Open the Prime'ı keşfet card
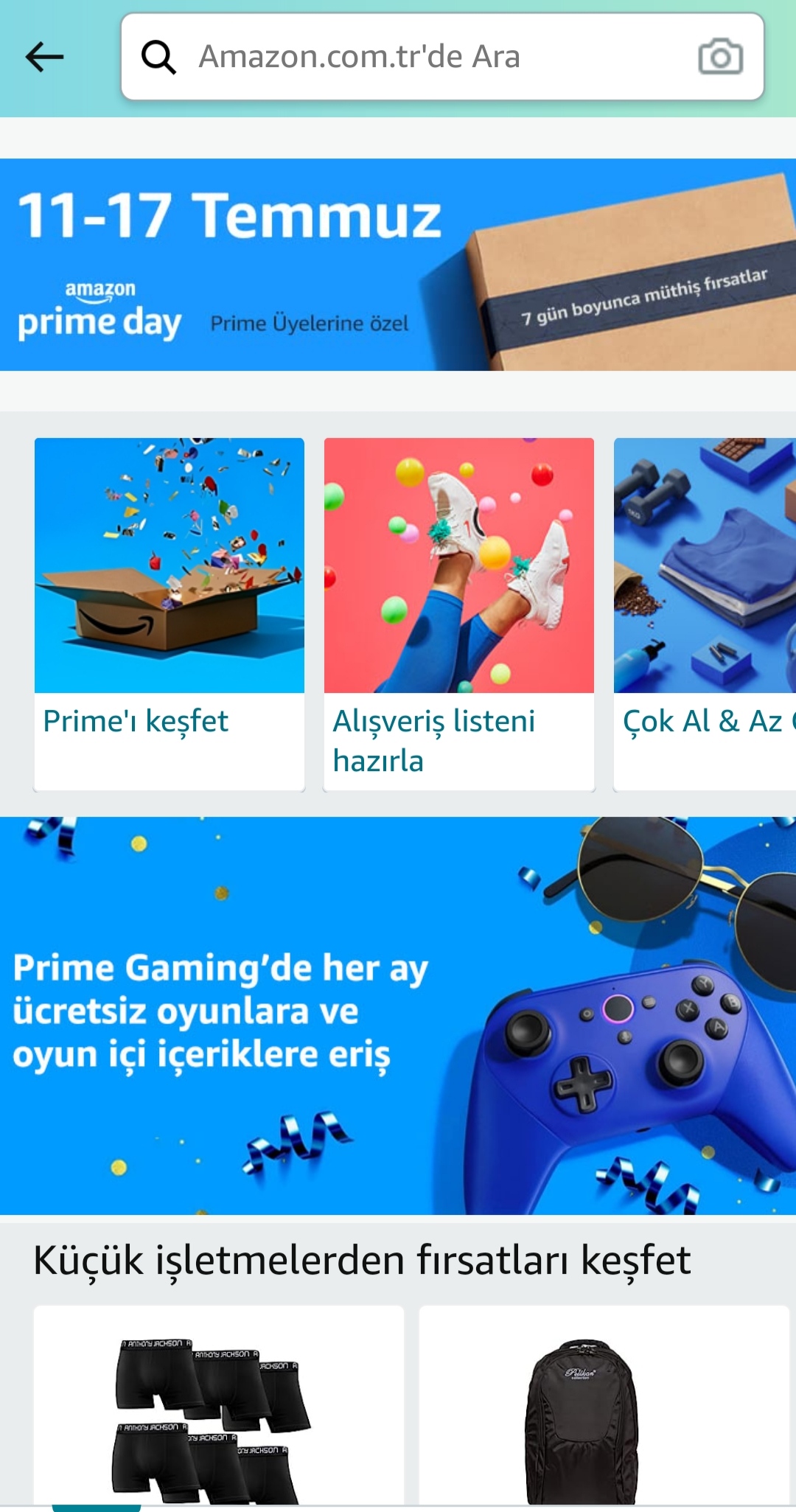This screenshot has width=796, height=1512. [x=170, y=613]
